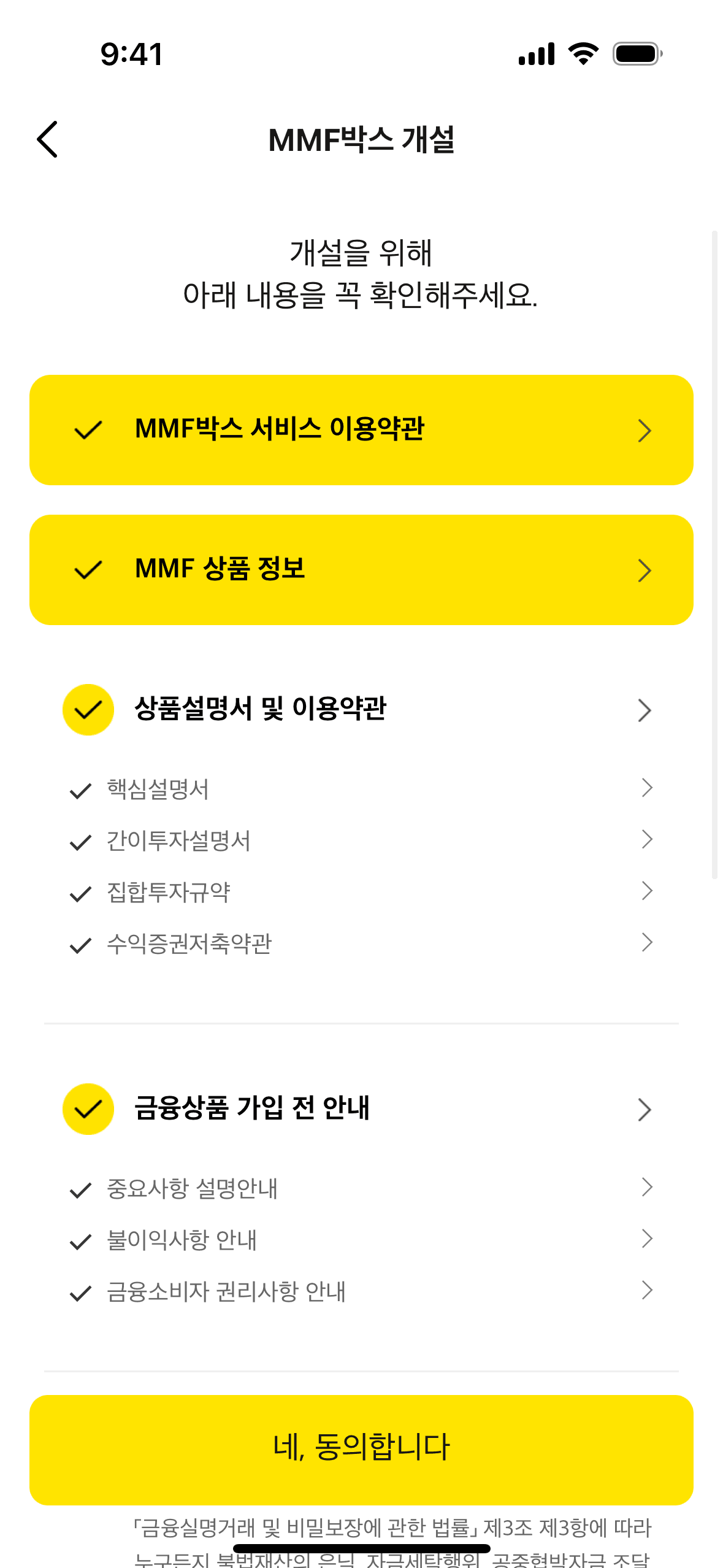The image size is (723, 1568).
Task: Open 집합투자규약
Action: [361, 892]
